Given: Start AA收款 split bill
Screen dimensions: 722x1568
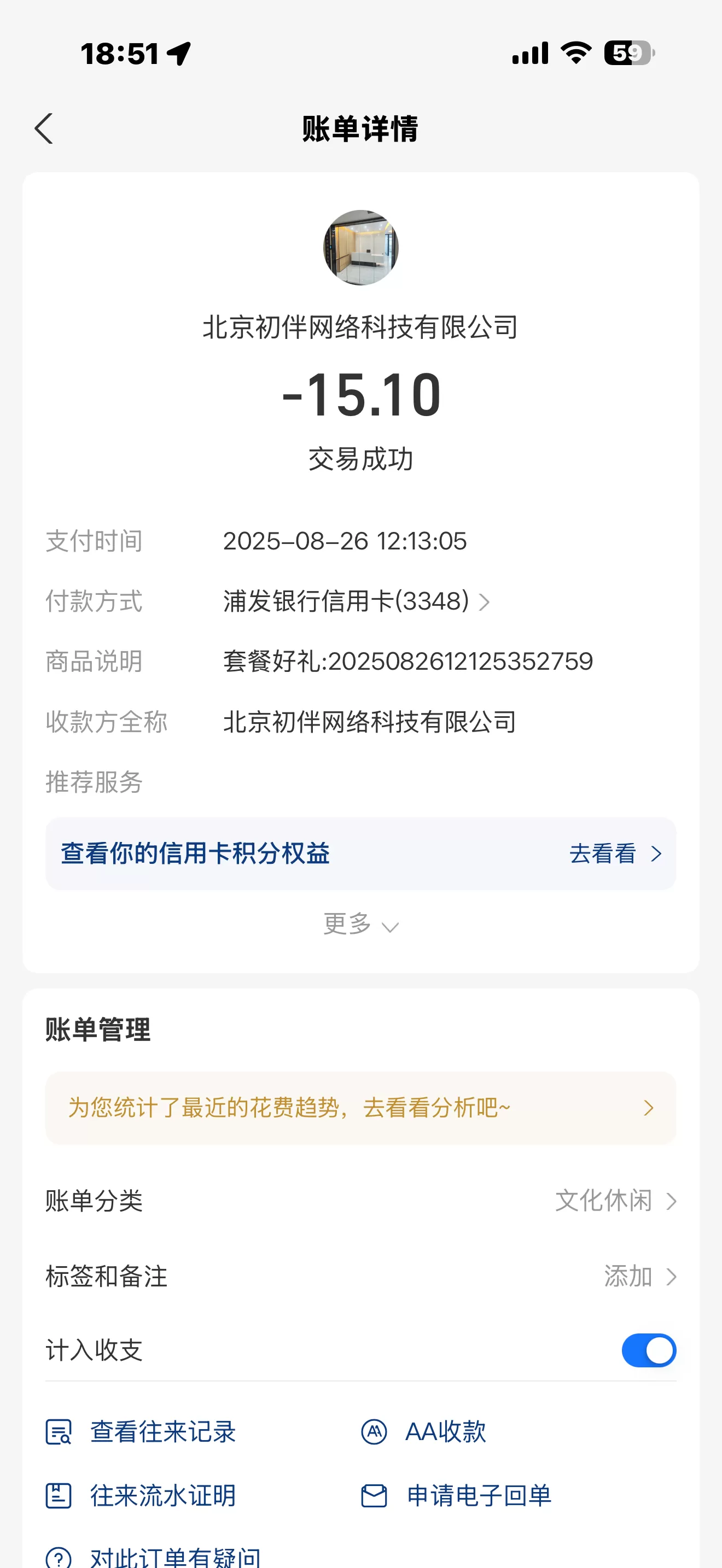Looking at the screenshot, I should click(424, 1432).
